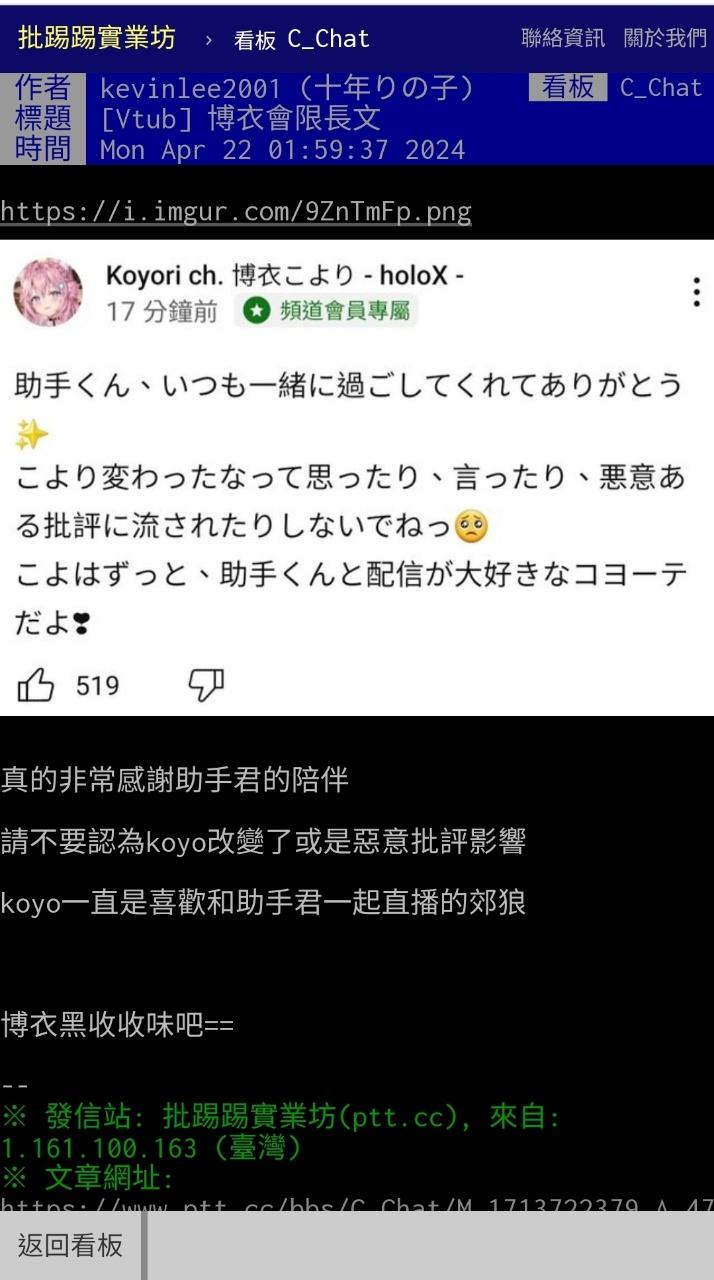This screenshot has height=1280, width=714.
Task: Open the article URL link at bottom
Action: click(x=357, y=1205)
